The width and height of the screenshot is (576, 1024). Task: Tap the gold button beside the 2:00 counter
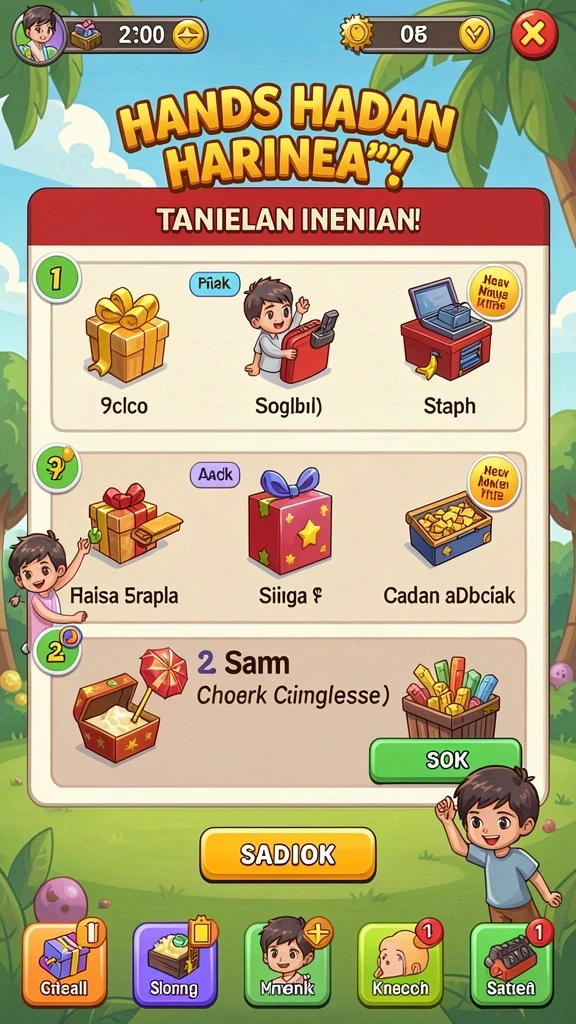188,35
